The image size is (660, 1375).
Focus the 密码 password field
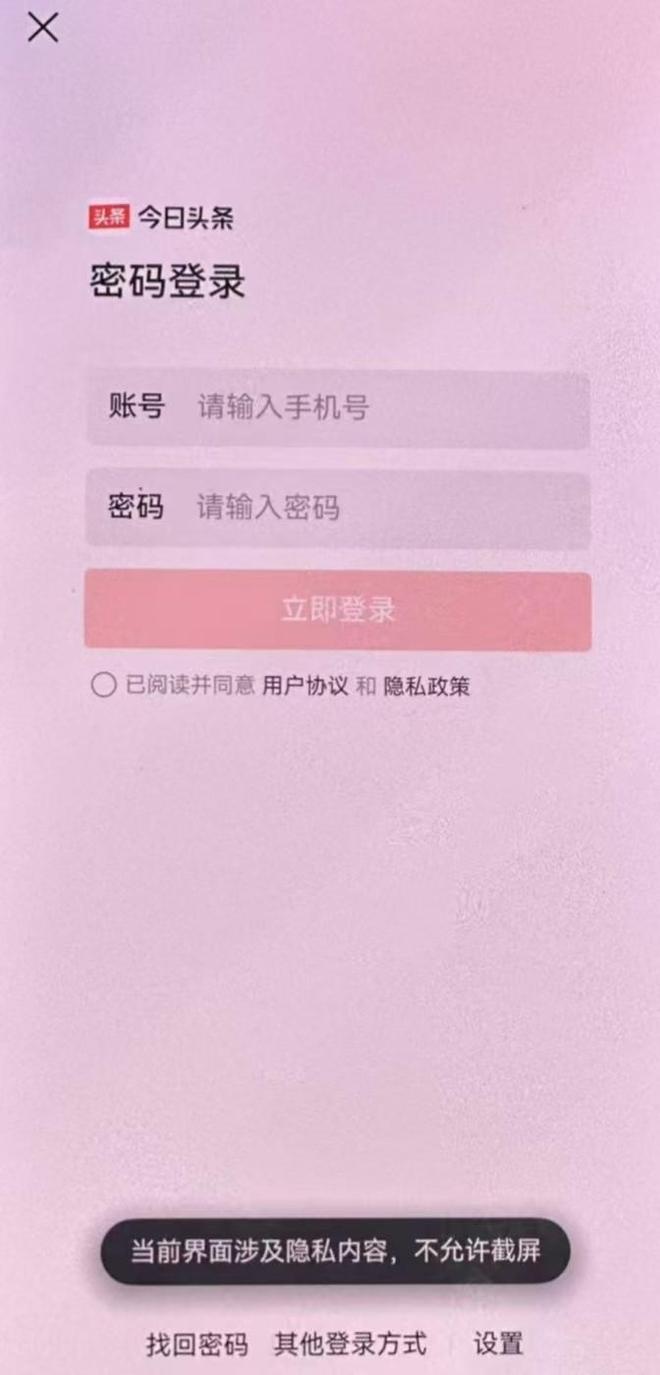pyautogui.click(x=380, y=508)
